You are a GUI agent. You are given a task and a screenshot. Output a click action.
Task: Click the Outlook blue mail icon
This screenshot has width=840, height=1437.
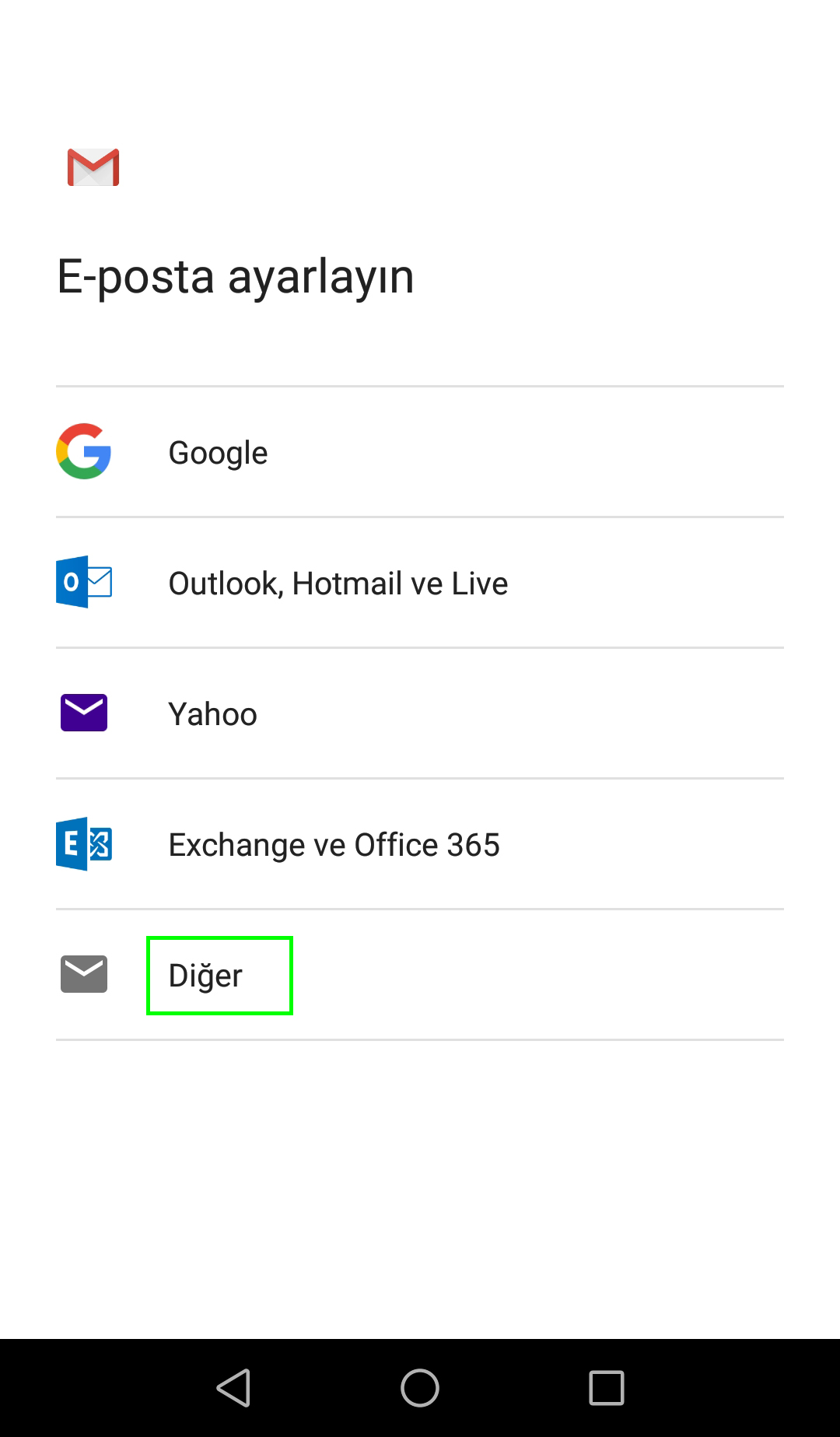coord(83,582)
